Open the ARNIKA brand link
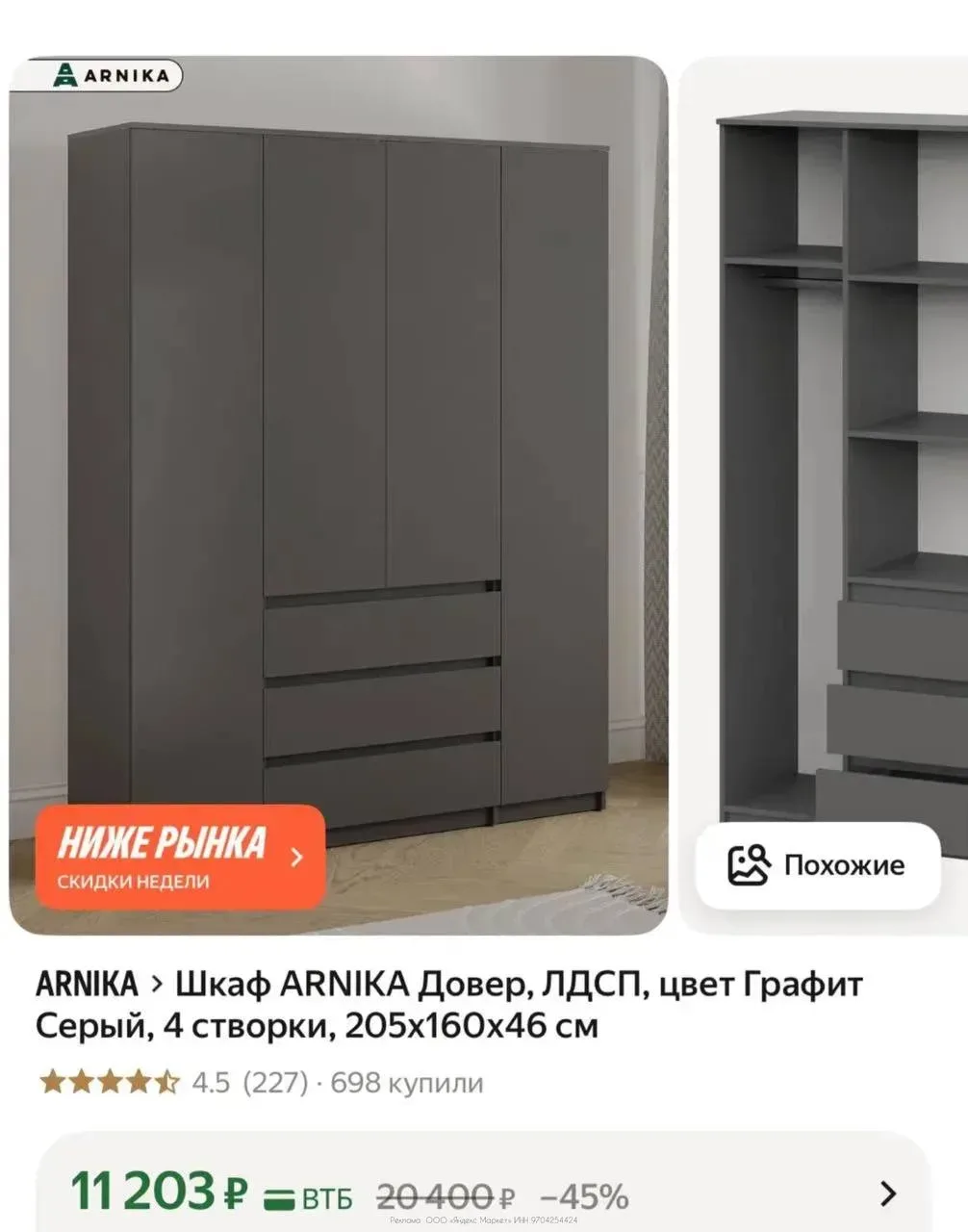968x1232 pixels. point(87,985)
